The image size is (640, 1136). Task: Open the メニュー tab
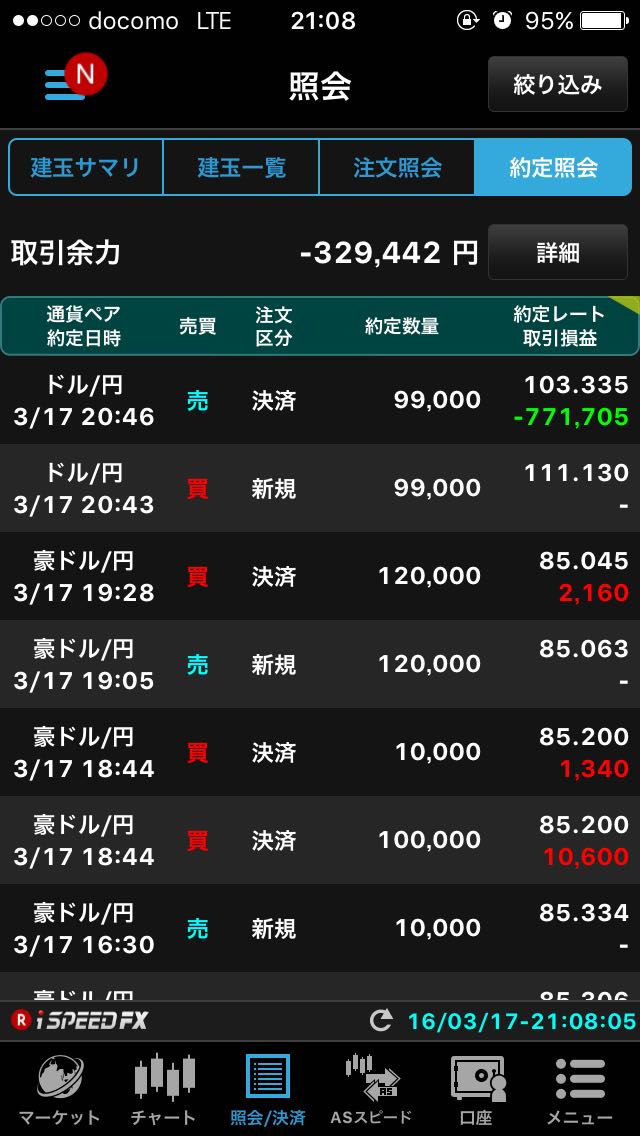tap(580, 1090)
